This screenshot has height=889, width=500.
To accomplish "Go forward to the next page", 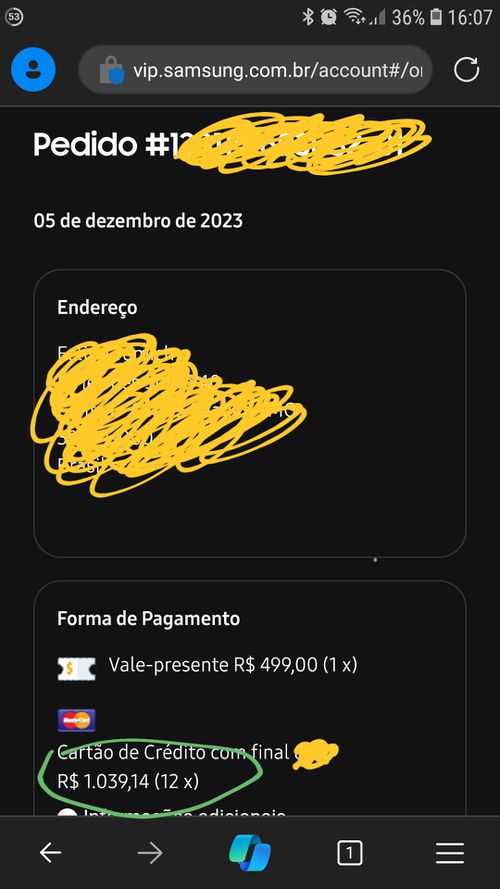I will click(150, 852).
